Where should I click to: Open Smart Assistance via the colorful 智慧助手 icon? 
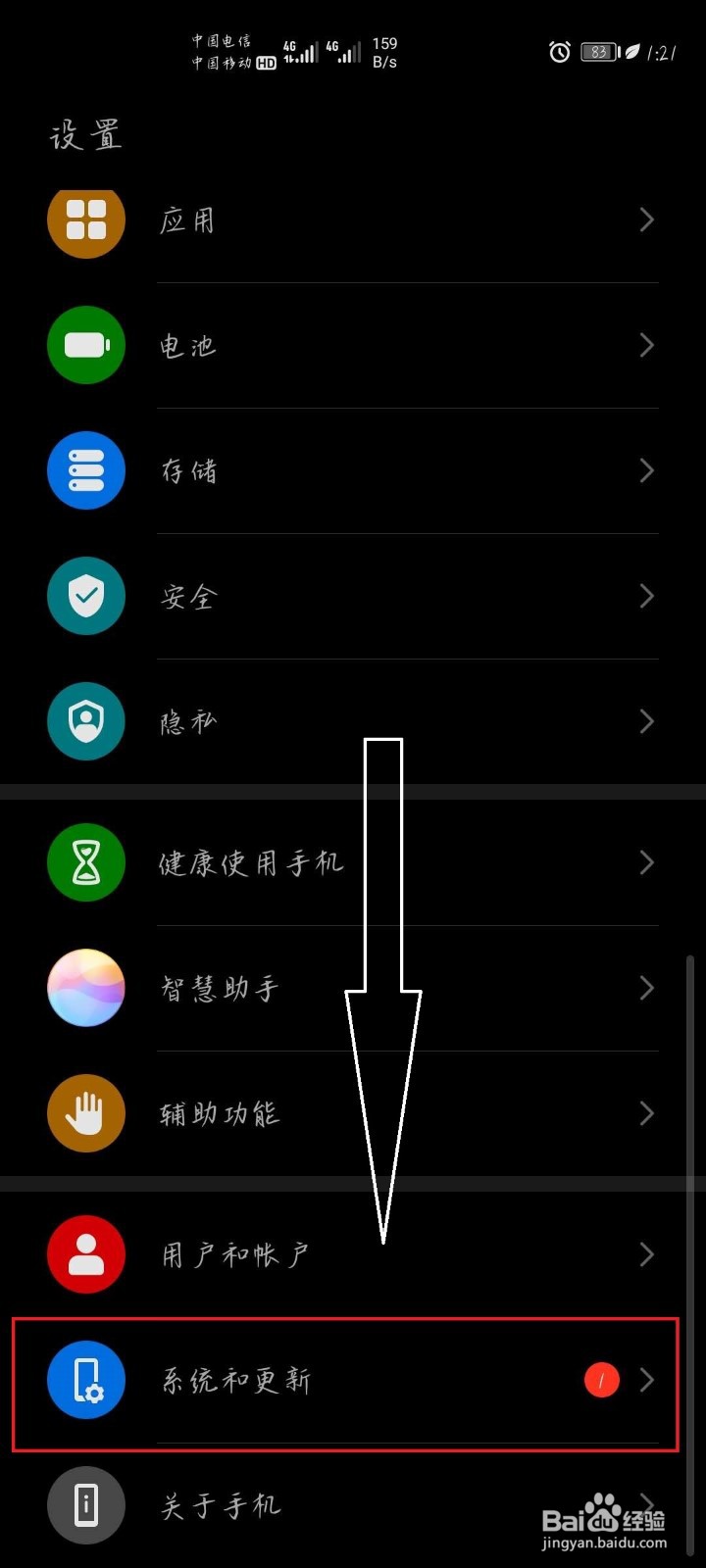(85, 988)
